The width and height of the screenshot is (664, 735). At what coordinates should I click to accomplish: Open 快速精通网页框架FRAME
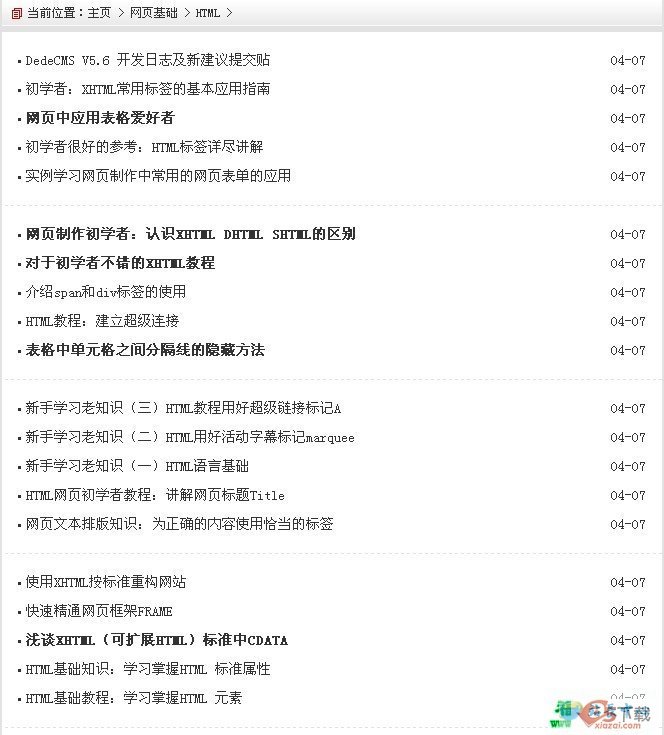[99, 611]
